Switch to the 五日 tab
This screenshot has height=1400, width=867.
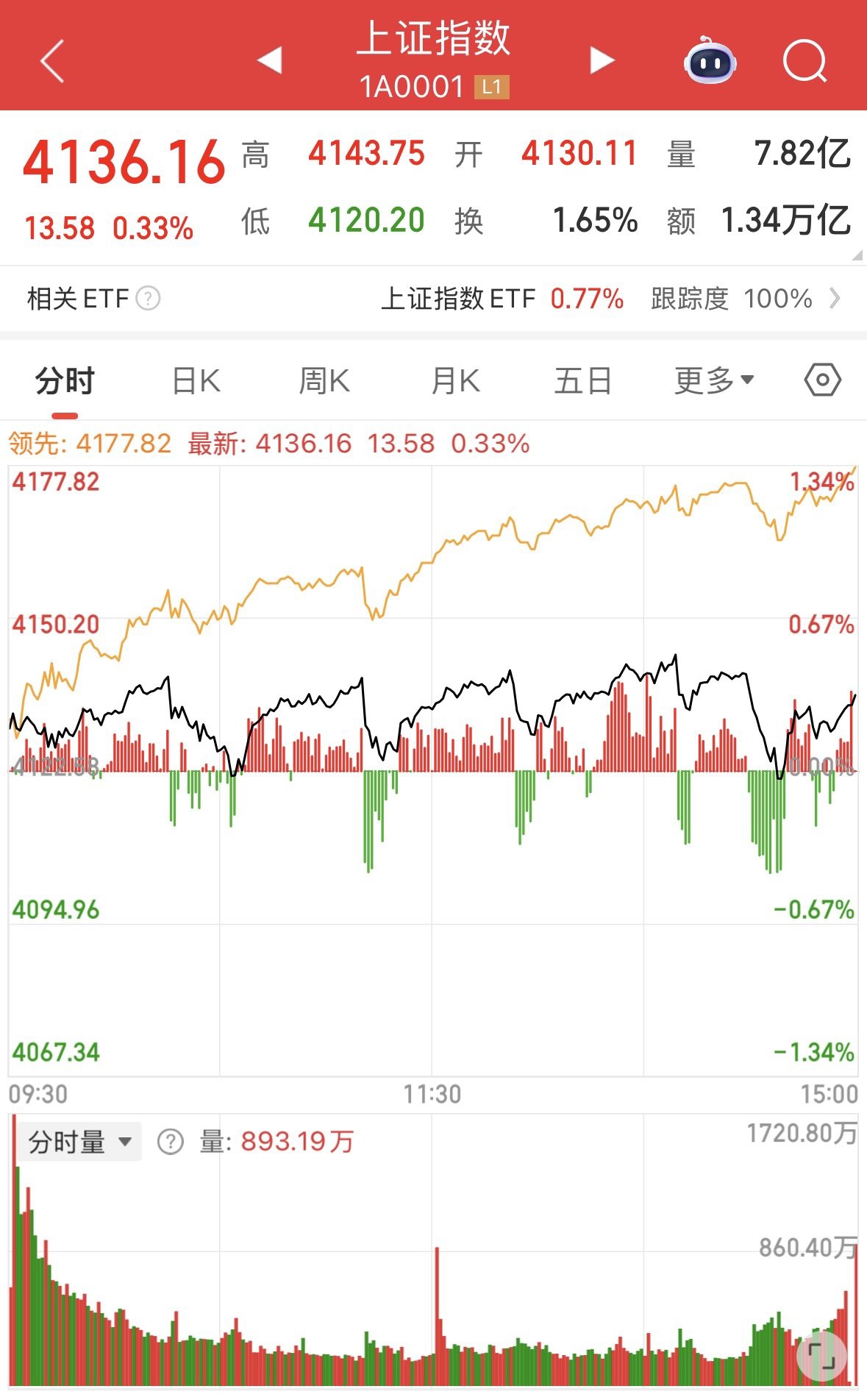583,382
